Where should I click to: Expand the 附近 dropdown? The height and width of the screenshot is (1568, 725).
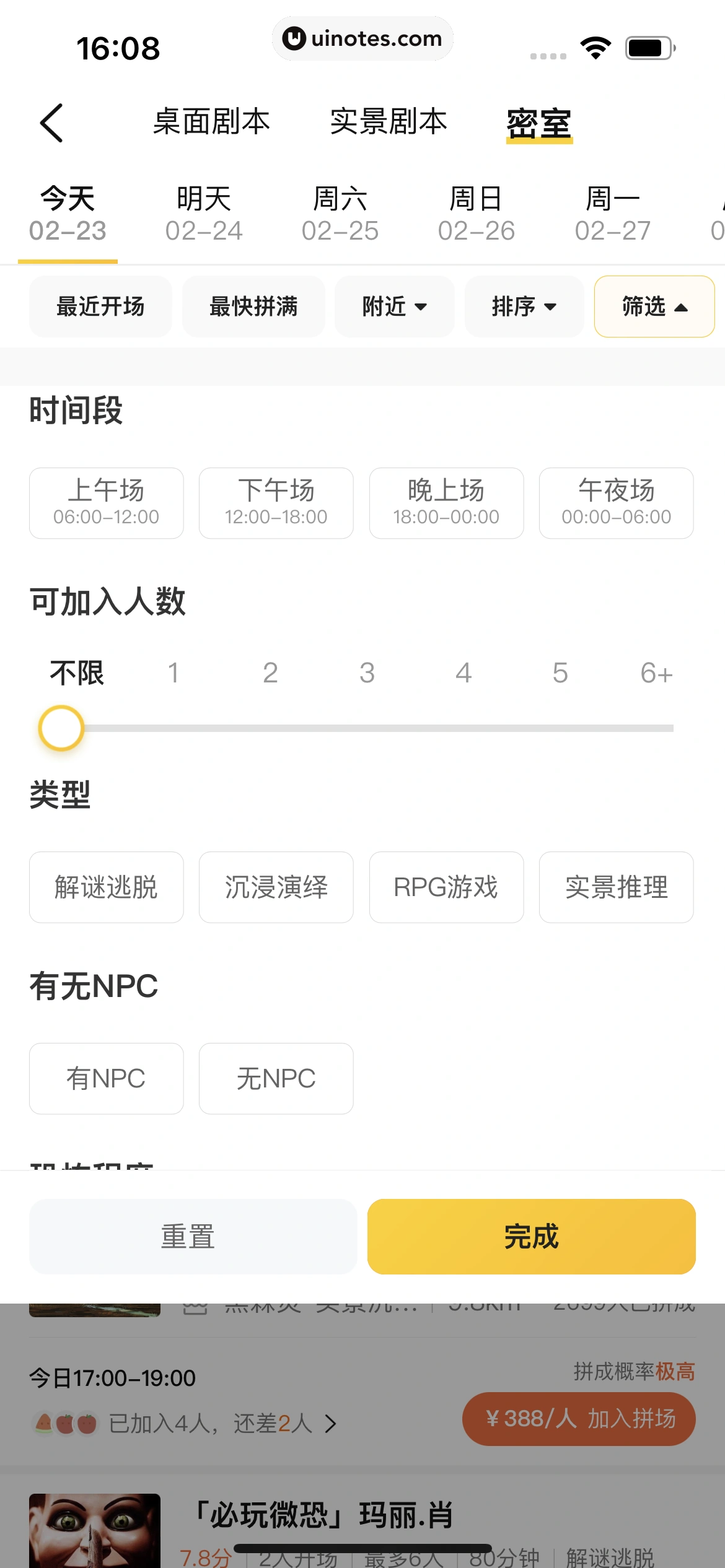coord(395,307)
